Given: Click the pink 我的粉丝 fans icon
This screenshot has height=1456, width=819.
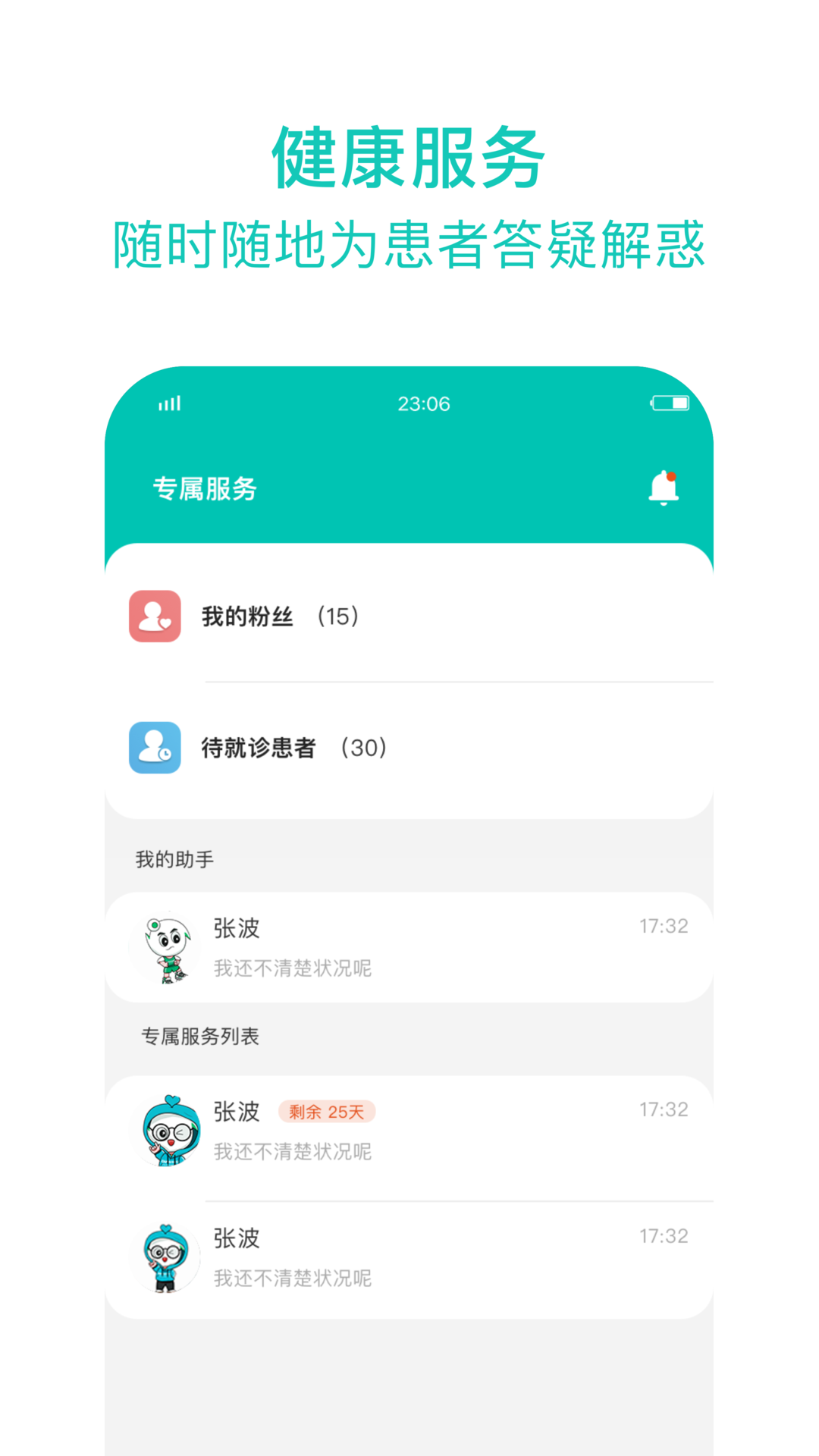Looking at the screenshot, I should (x=155, y=617).
